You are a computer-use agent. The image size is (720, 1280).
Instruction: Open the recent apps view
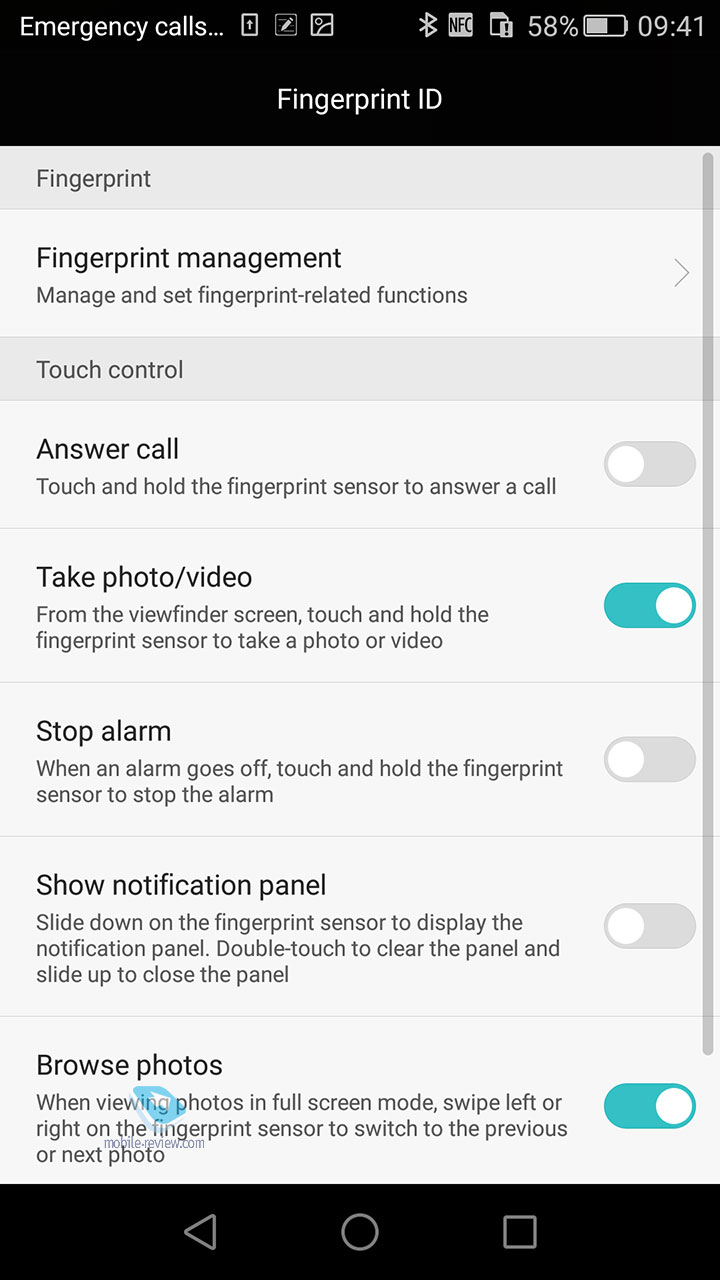click(x=520, y=1232)
